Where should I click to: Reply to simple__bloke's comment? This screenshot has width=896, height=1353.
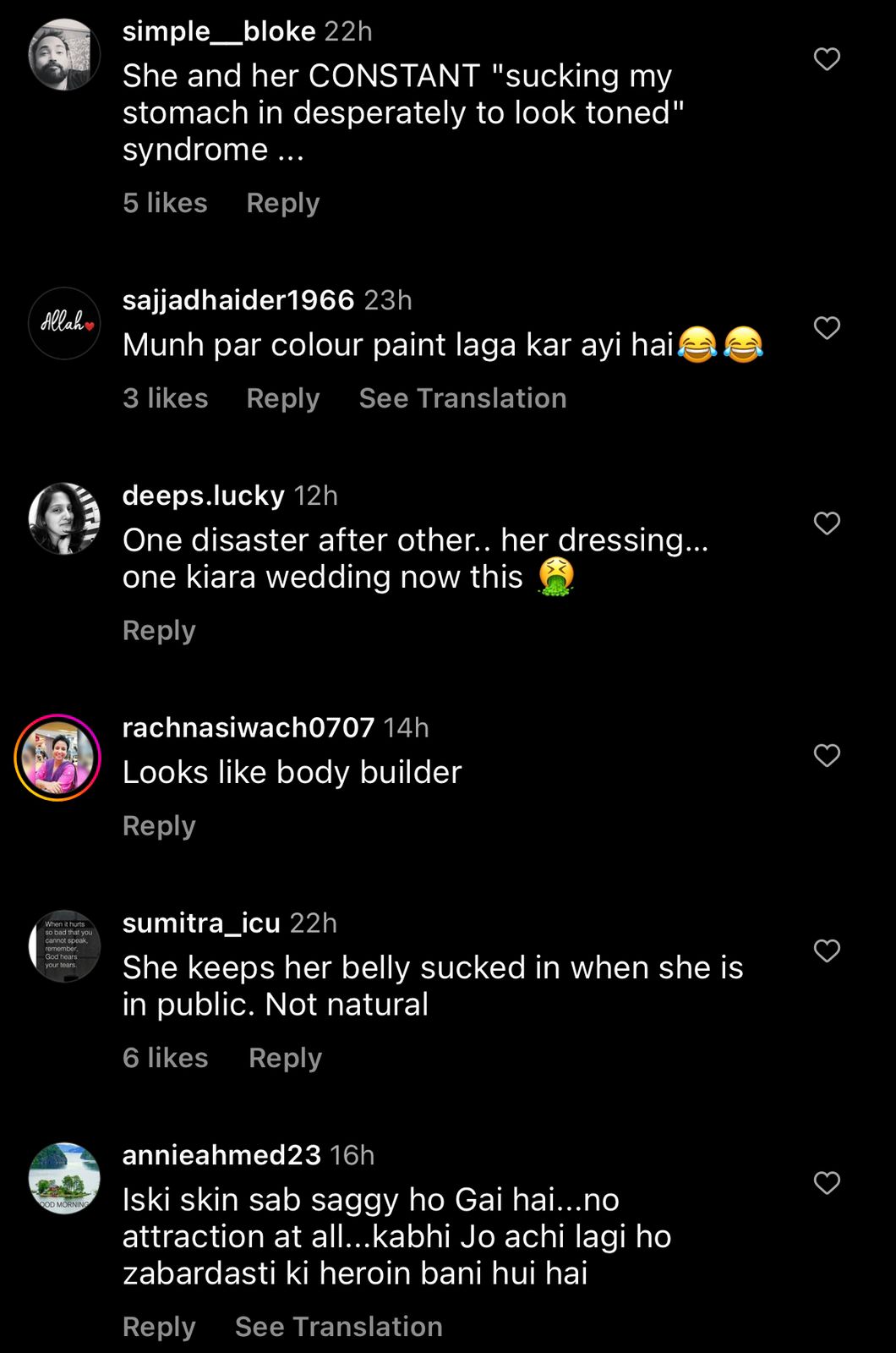(x=282, y=203)
